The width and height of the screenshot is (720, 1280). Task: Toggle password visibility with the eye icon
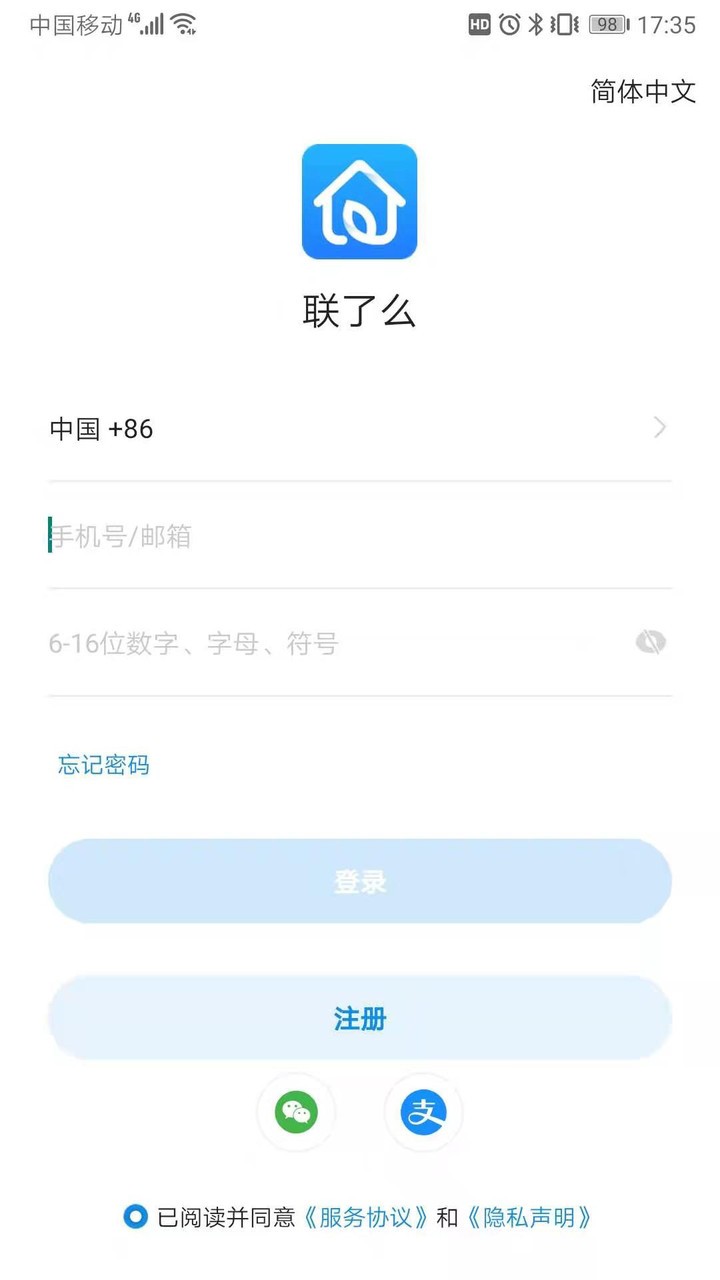(x=650, y=642)
